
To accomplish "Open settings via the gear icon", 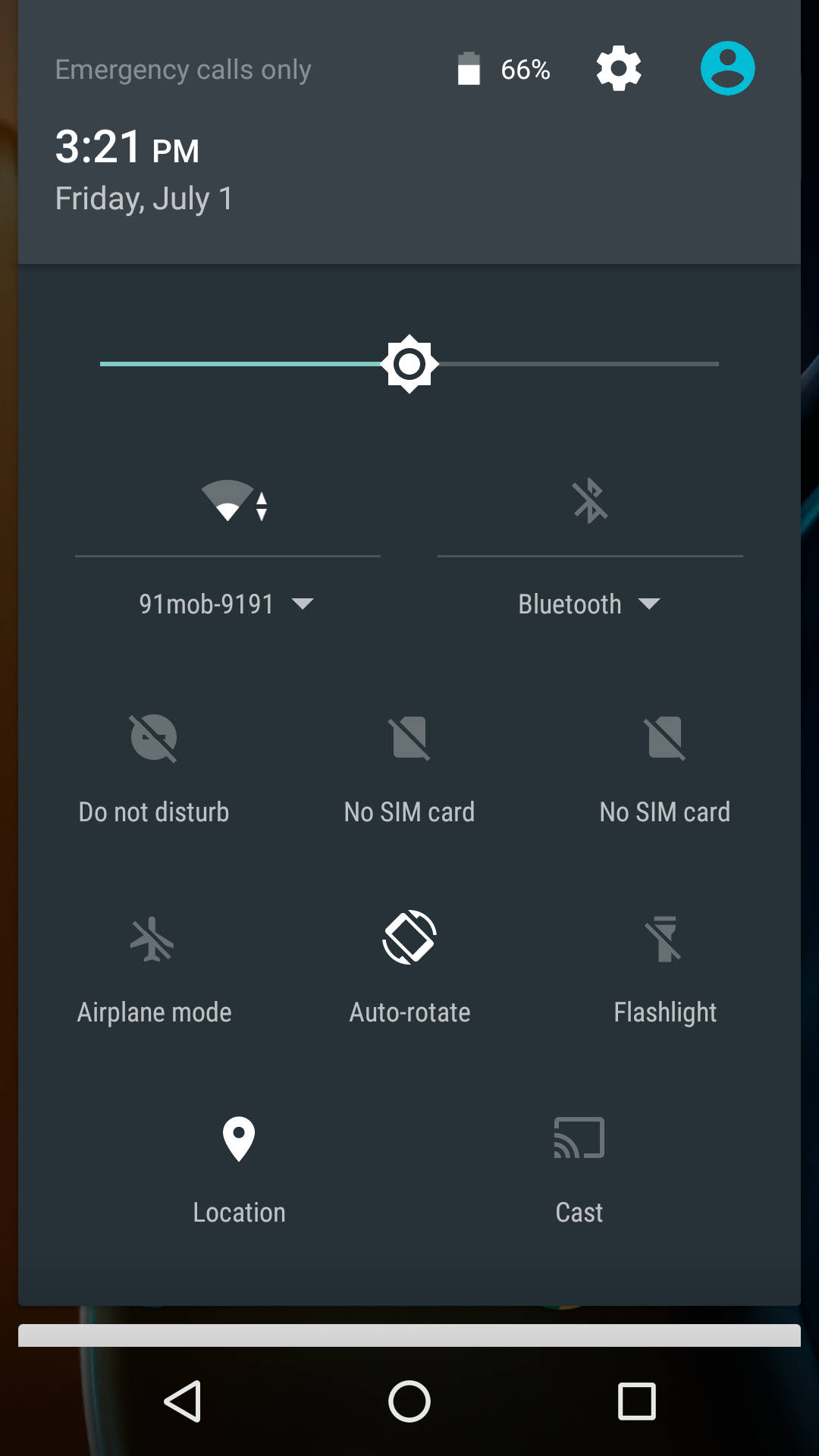I will click(619, 68).
